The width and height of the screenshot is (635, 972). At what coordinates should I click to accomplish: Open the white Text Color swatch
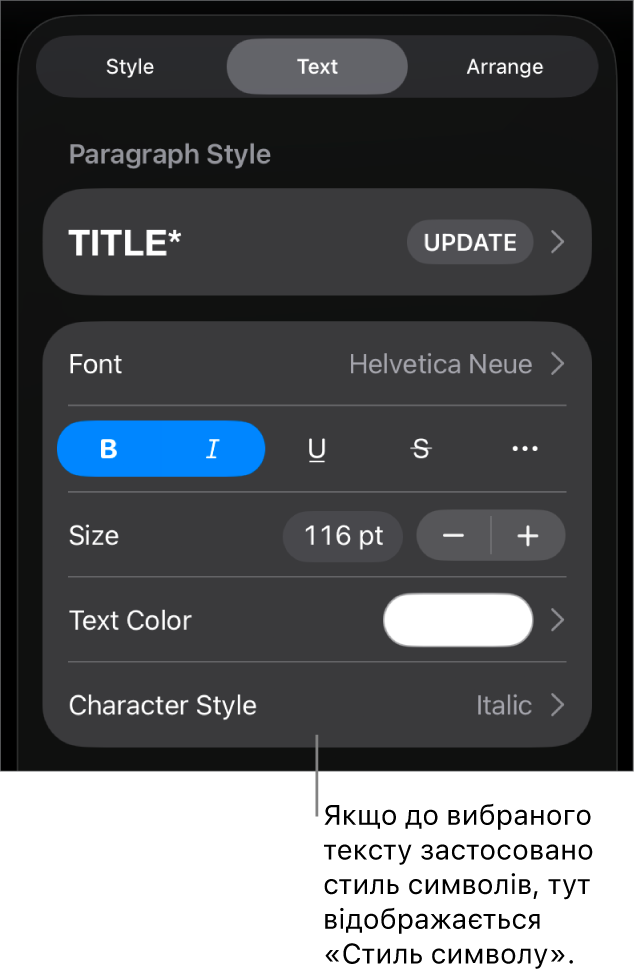[458, 620]
